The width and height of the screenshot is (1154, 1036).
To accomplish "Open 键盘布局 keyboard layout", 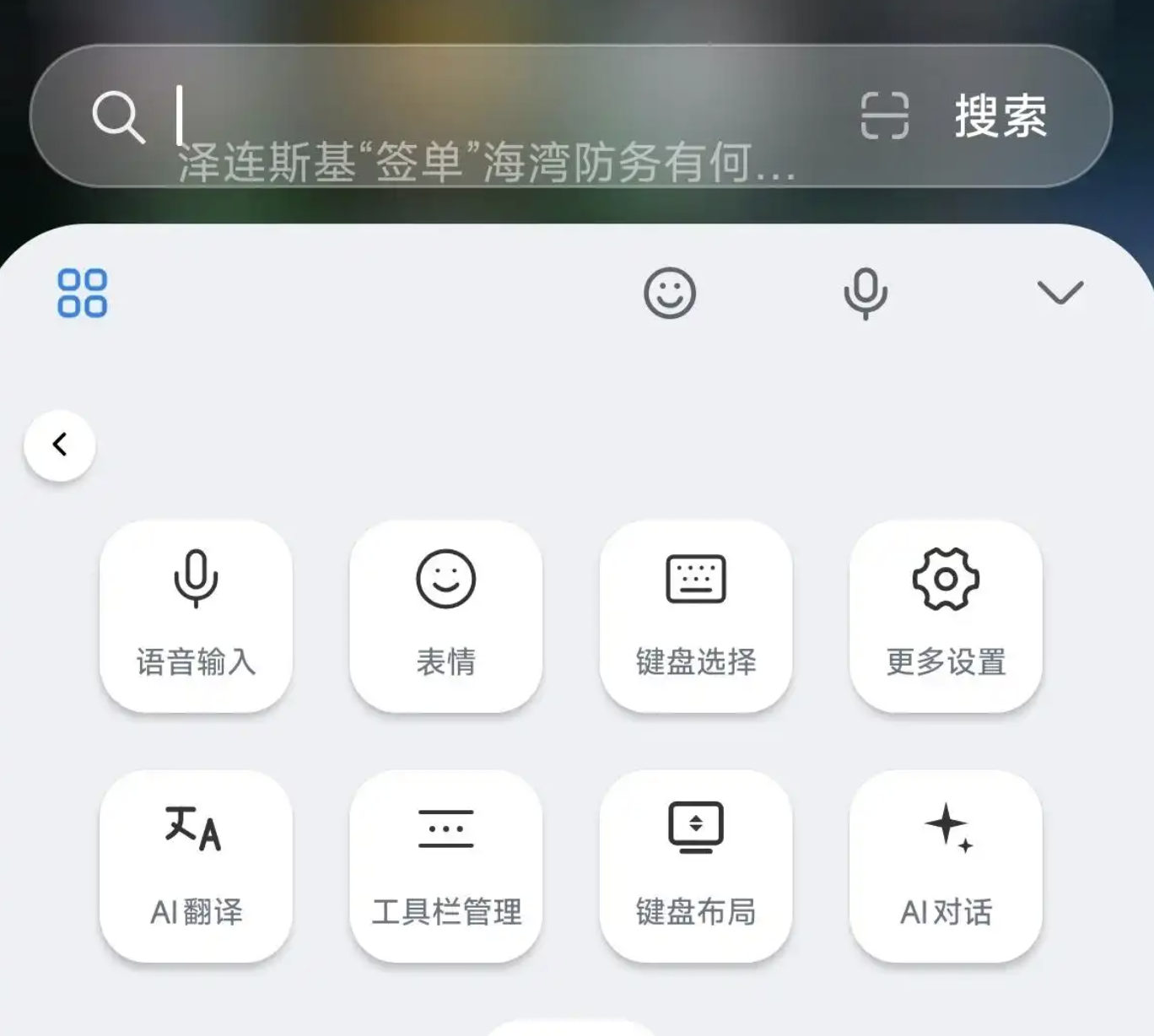I will [x=695, y=866].
